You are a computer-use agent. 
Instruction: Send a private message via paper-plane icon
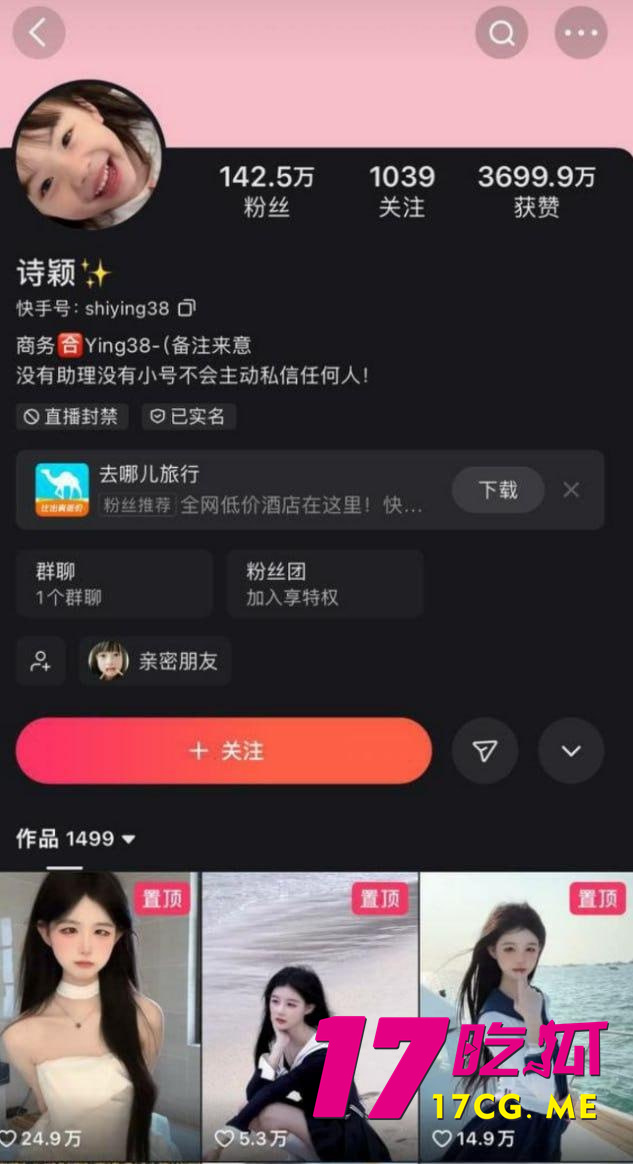[x=484, y=751]
